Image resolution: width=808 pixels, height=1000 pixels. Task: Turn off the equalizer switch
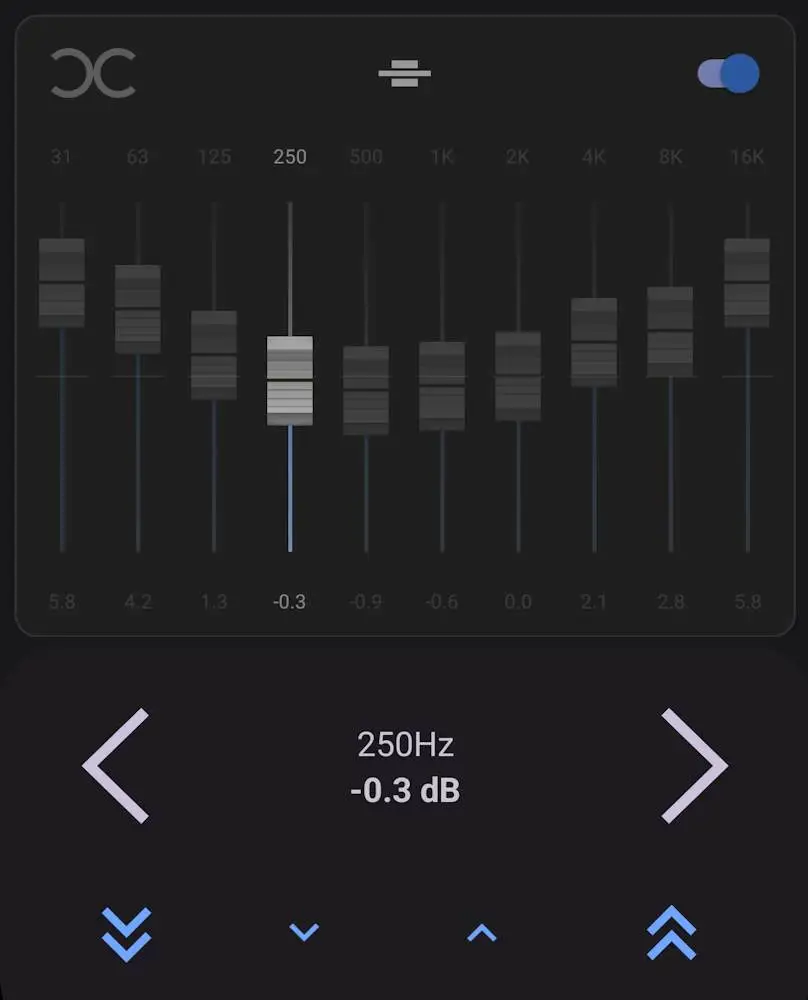pyautogui.click(x=728, y=74)
